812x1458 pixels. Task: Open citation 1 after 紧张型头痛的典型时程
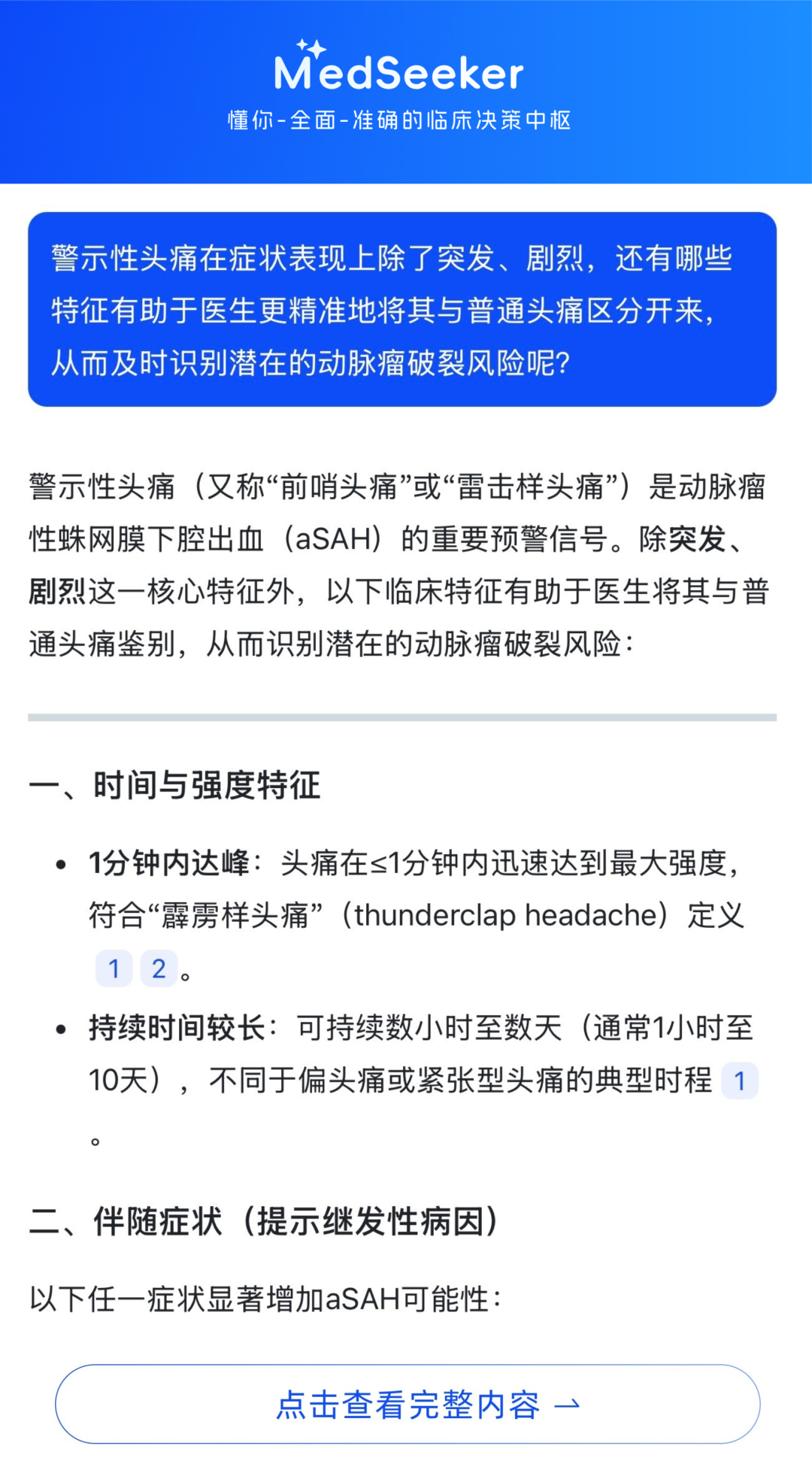740,1081
